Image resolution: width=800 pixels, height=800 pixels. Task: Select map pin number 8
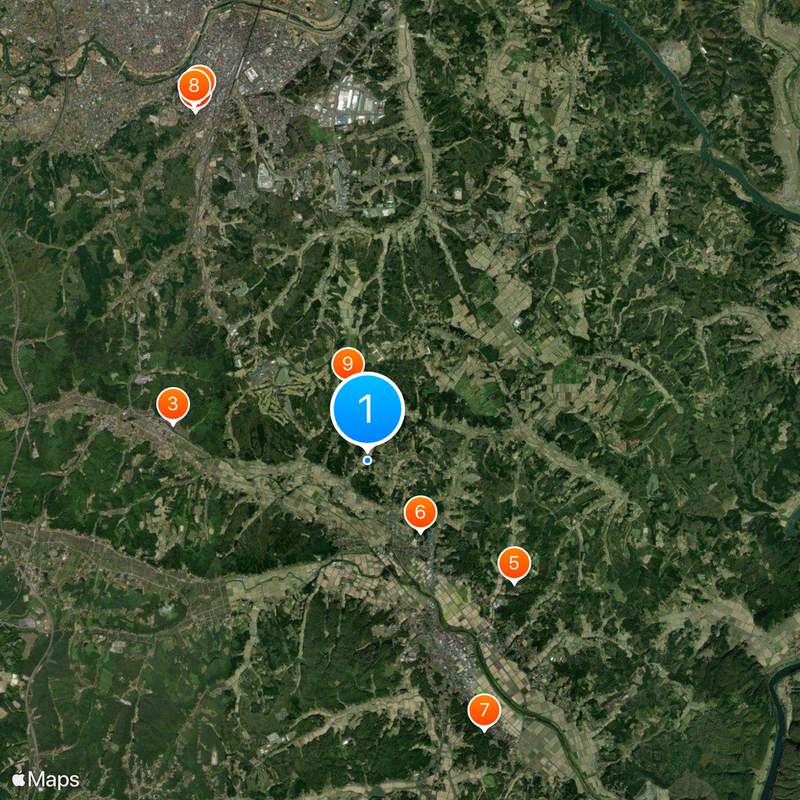click(193, 86)
